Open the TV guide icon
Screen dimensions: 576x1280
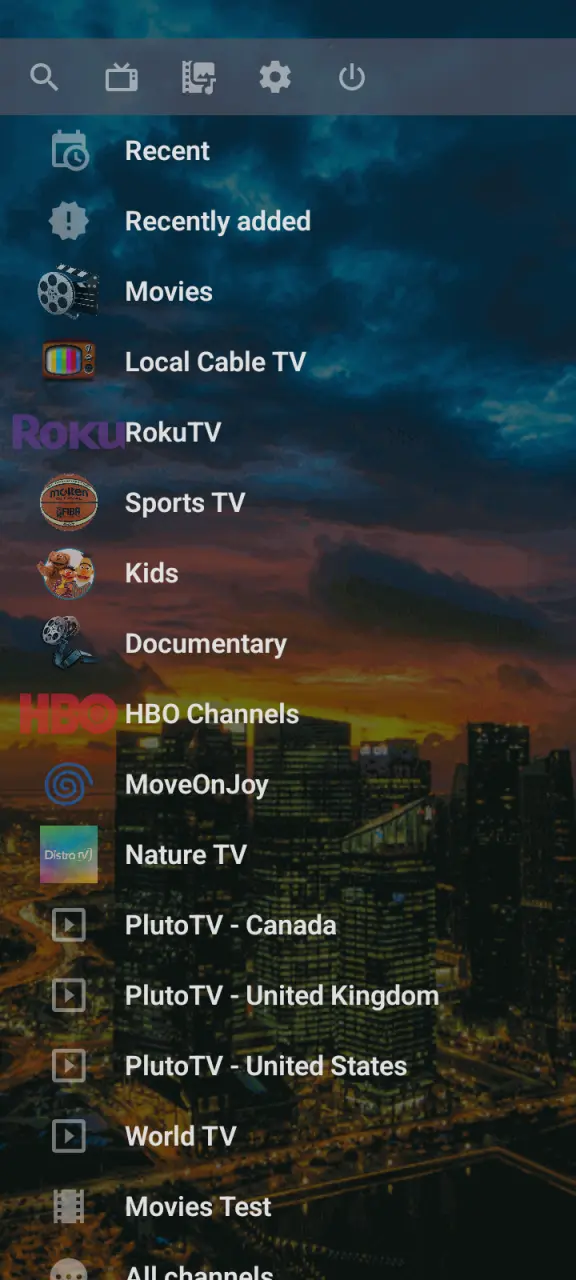click(x=121, y=77)
